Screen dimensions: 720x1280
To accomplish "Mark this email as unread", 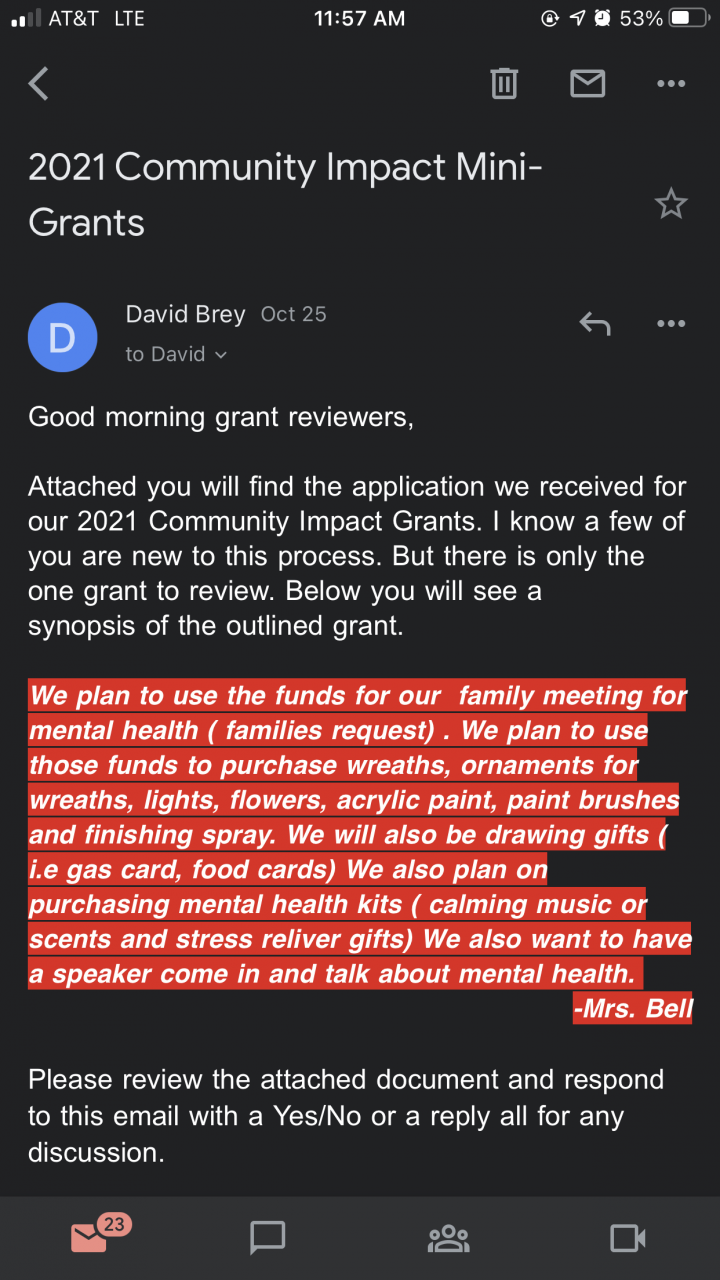I will point(587,84).
